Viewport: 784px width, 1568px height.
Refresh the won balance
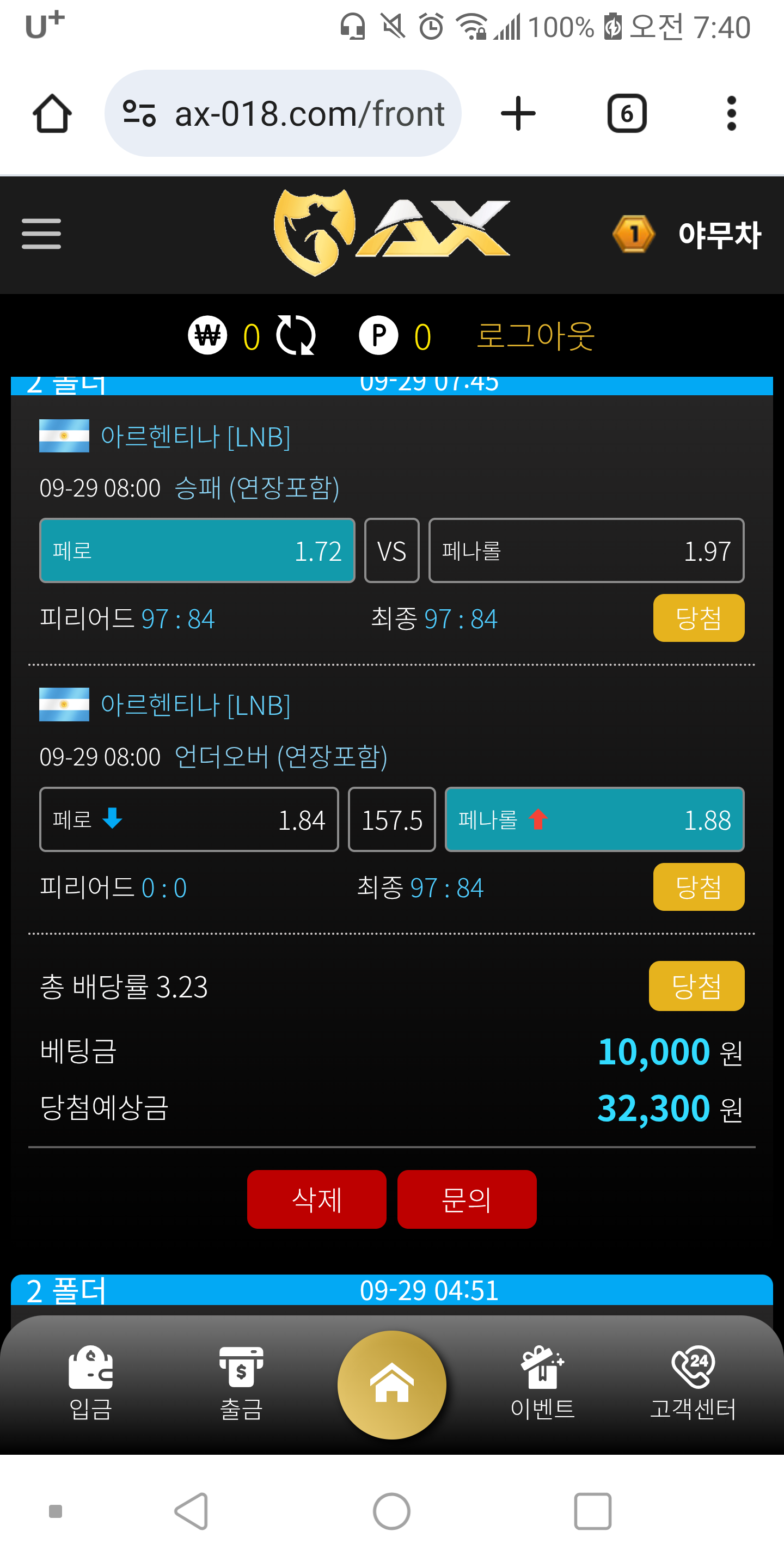point(296,335)
